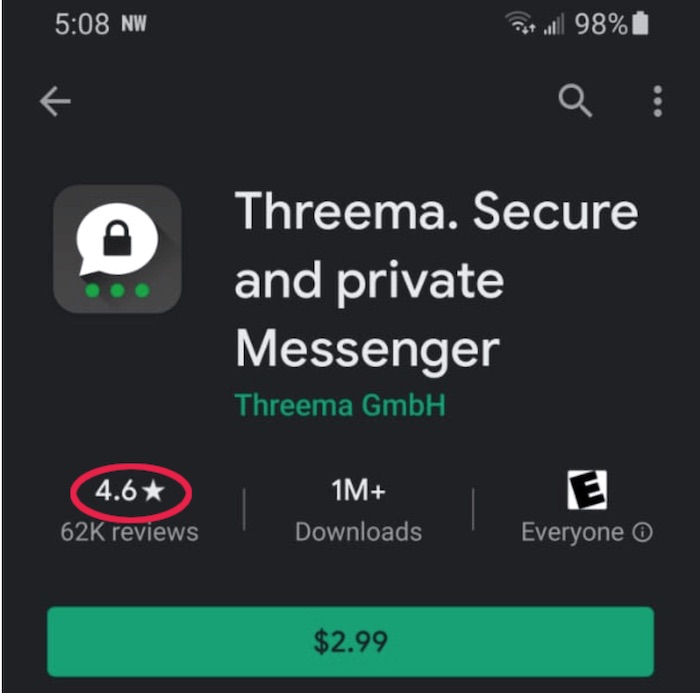View the 62K reviews rating

click(130, 510)
